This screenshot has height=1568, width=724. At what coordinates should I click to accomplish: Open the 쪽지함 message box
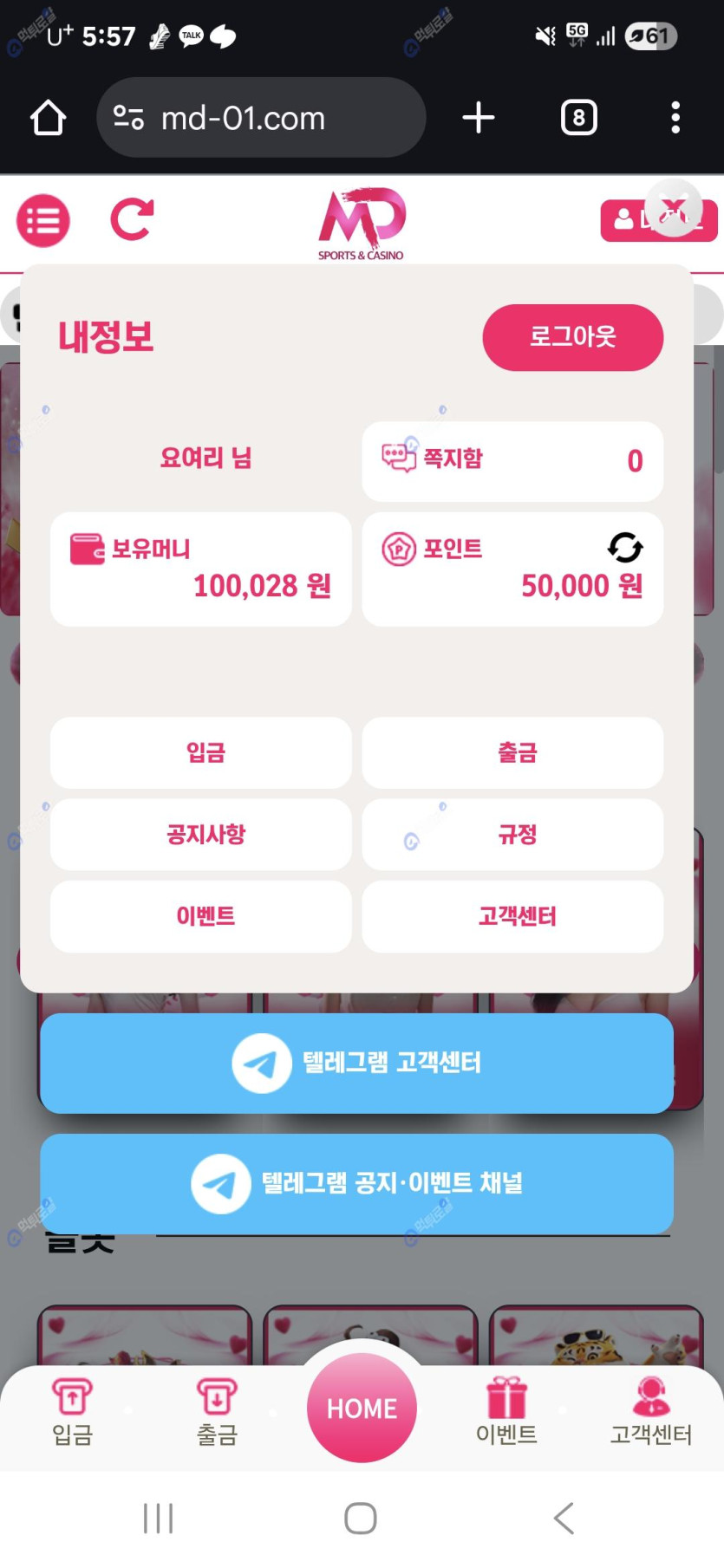(x=512, y=460)
